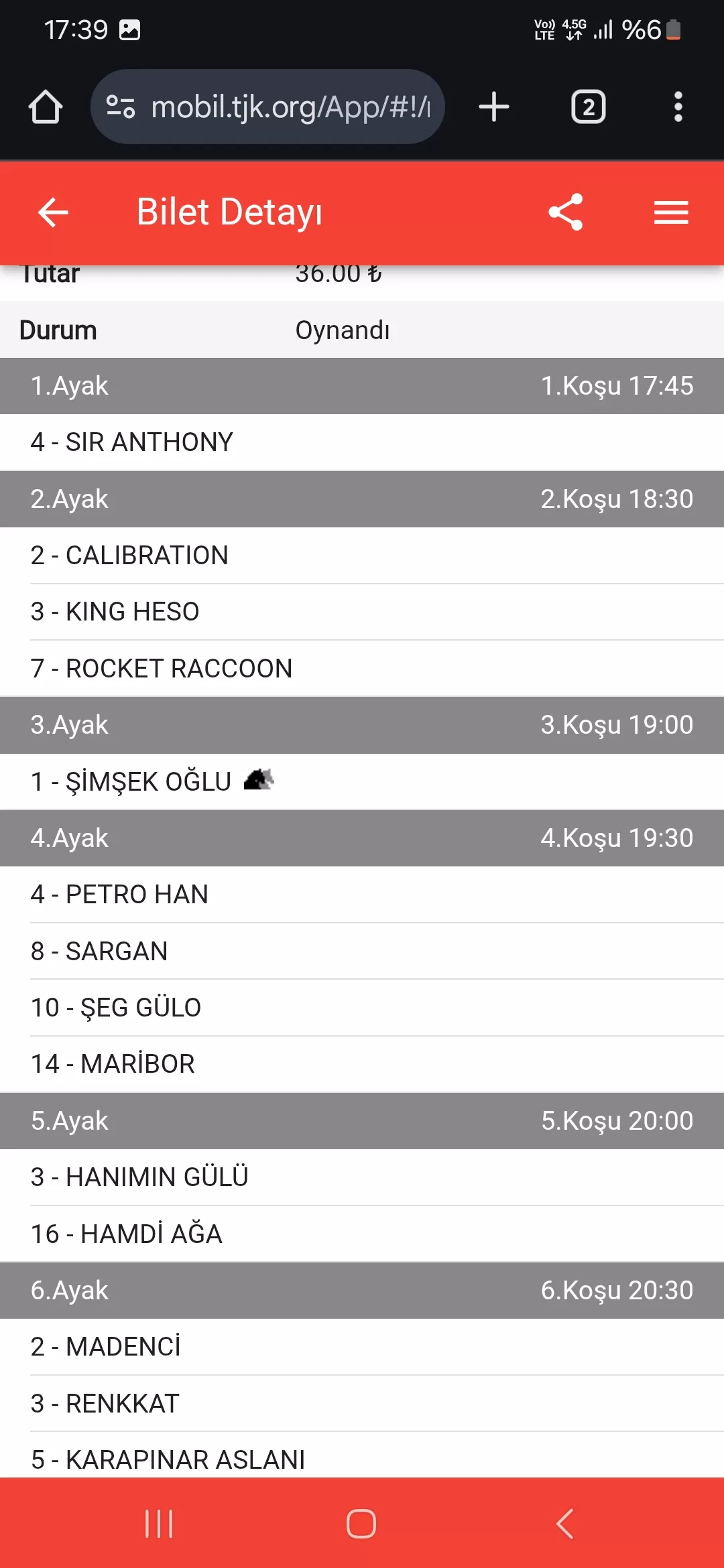Tap the system home button
724x1568 pixels.
click(x=361, y=1523)
